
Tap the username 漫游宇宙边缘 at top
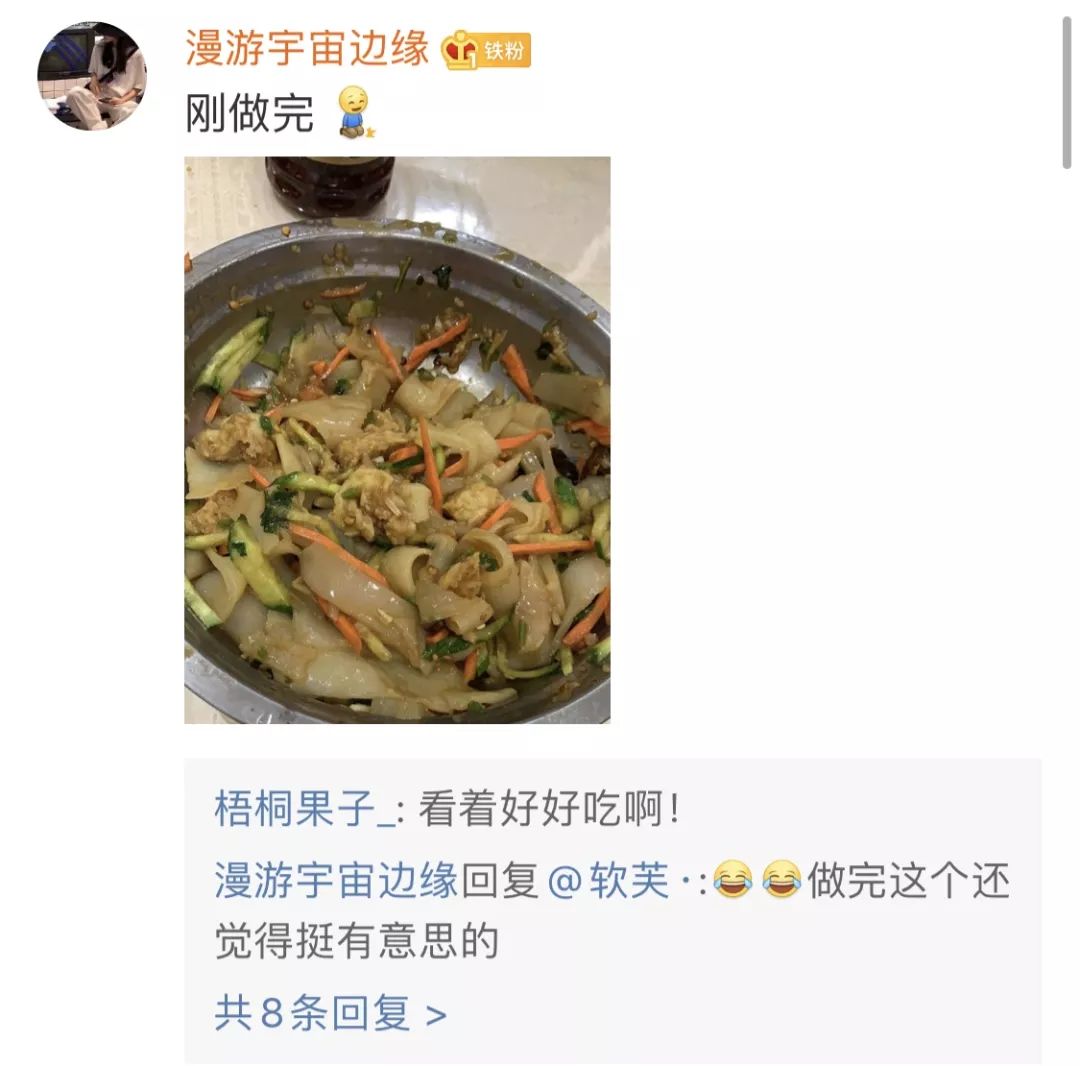(x=307, y=49)
